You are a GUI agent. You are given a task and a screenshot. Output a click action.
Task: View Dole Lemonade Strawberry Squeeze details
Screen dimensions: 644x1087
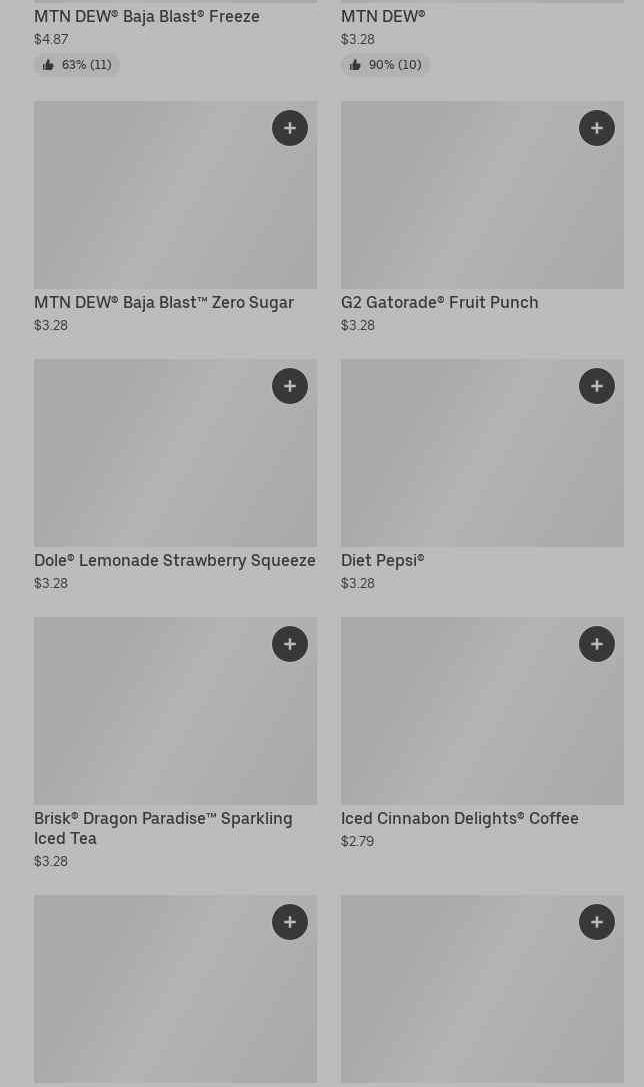(x=175, y=475)
